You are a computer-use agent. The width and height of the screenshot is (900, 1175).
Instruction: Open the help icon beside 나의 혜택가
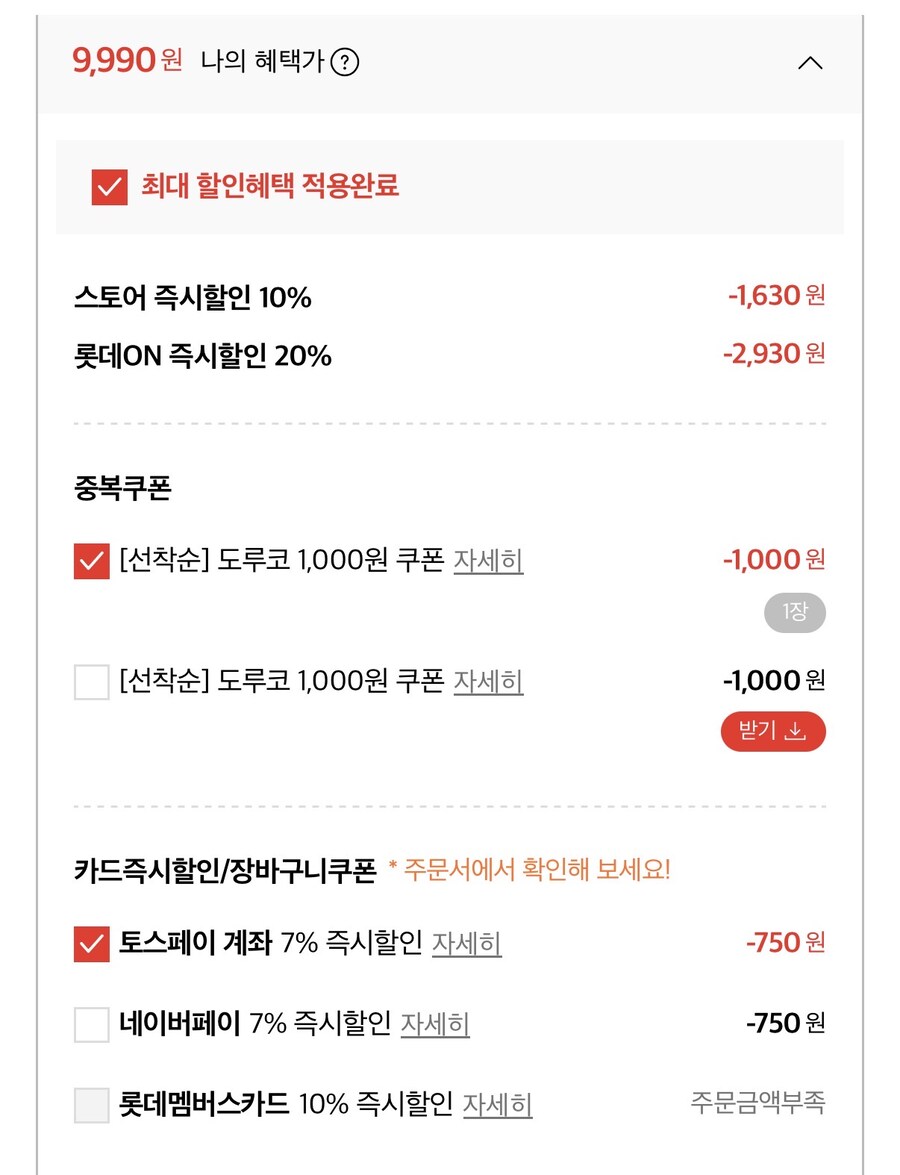346,62
